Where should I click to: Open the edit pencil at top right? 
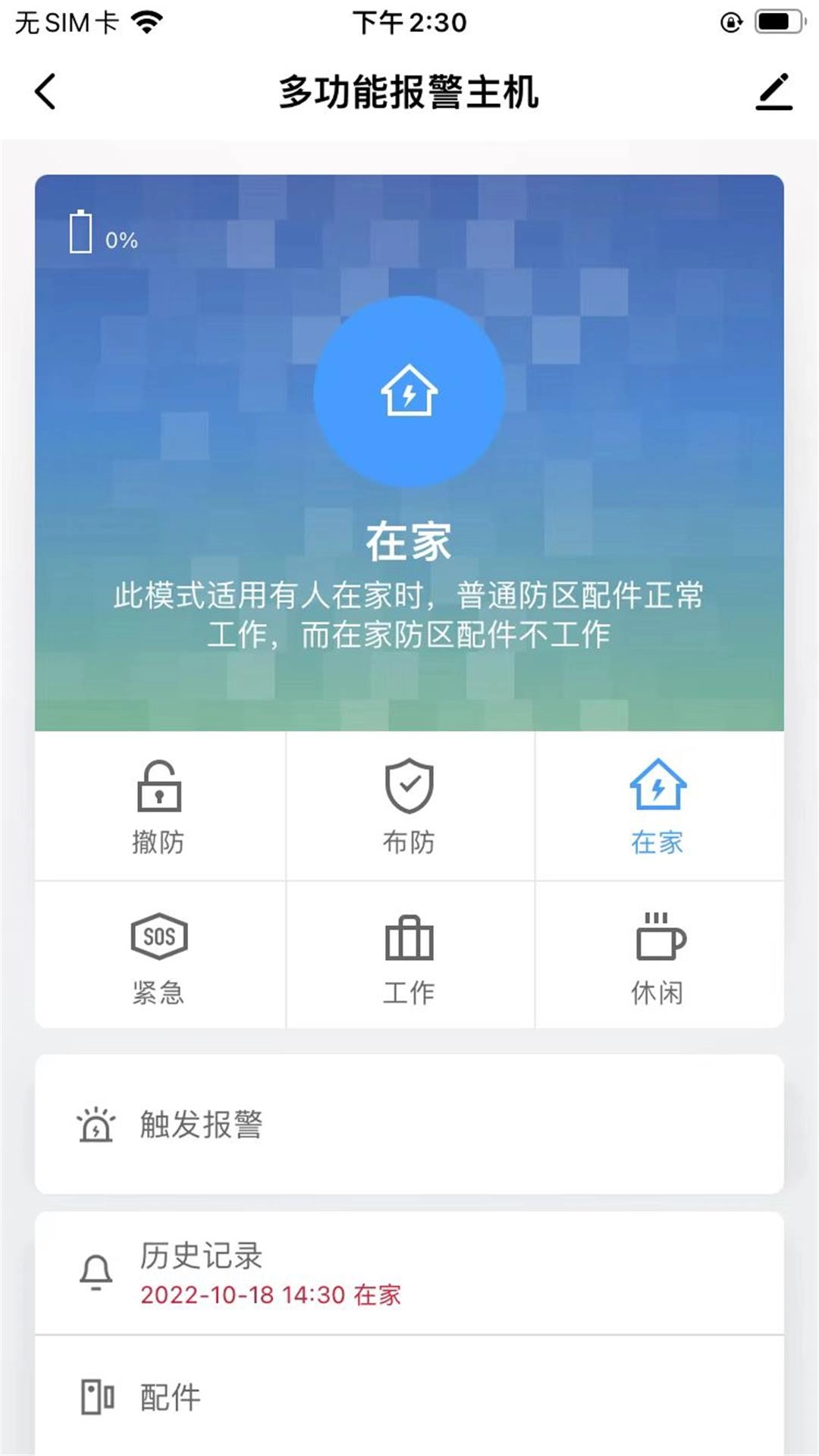click(773, 91)
